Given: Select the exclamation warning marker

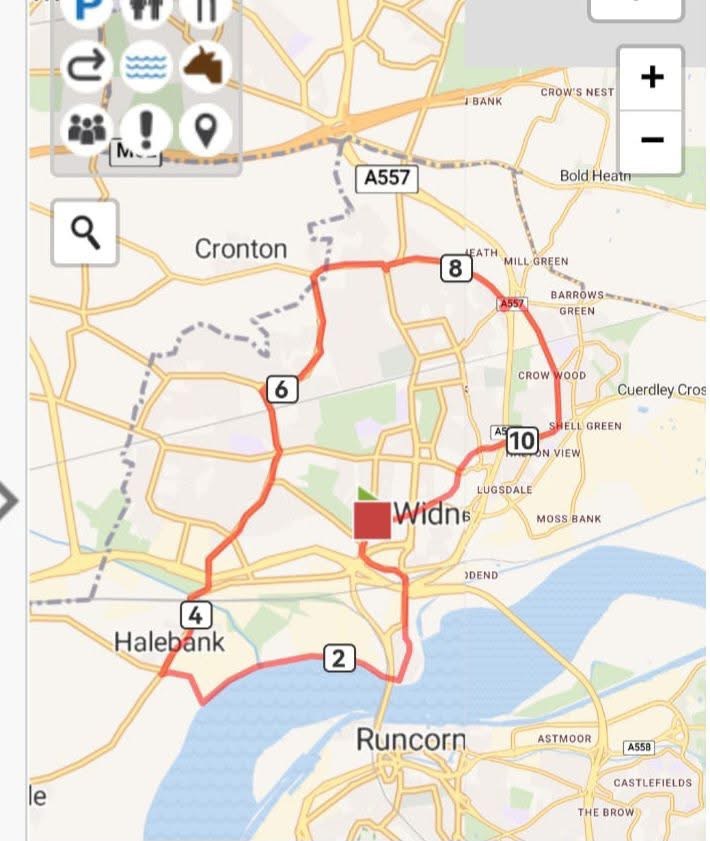Looking at the screenshot, I should pos(147,128).
